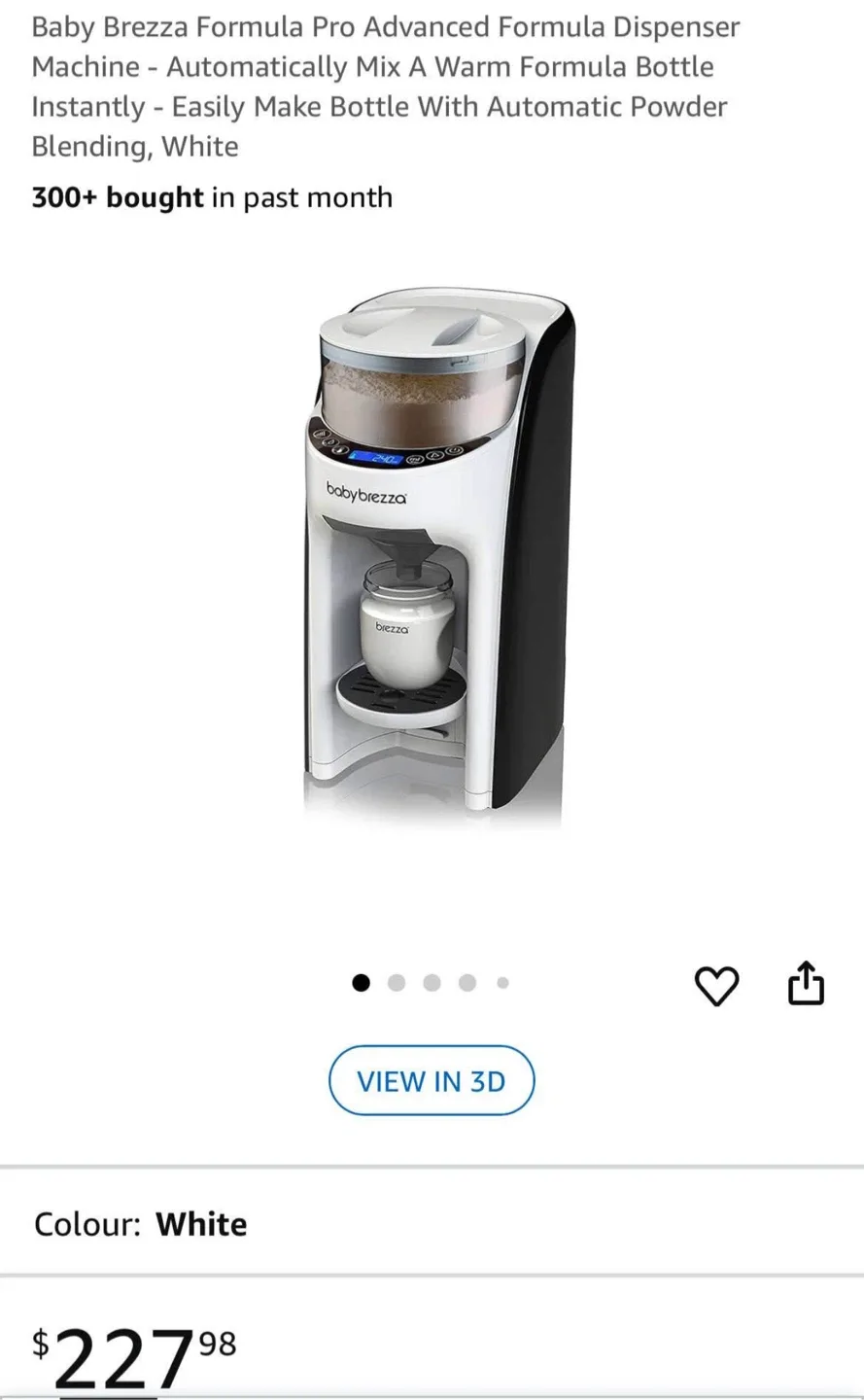Add item to wishlist via heart icon
The image size is (864, 1400).
tap(717, 983)
